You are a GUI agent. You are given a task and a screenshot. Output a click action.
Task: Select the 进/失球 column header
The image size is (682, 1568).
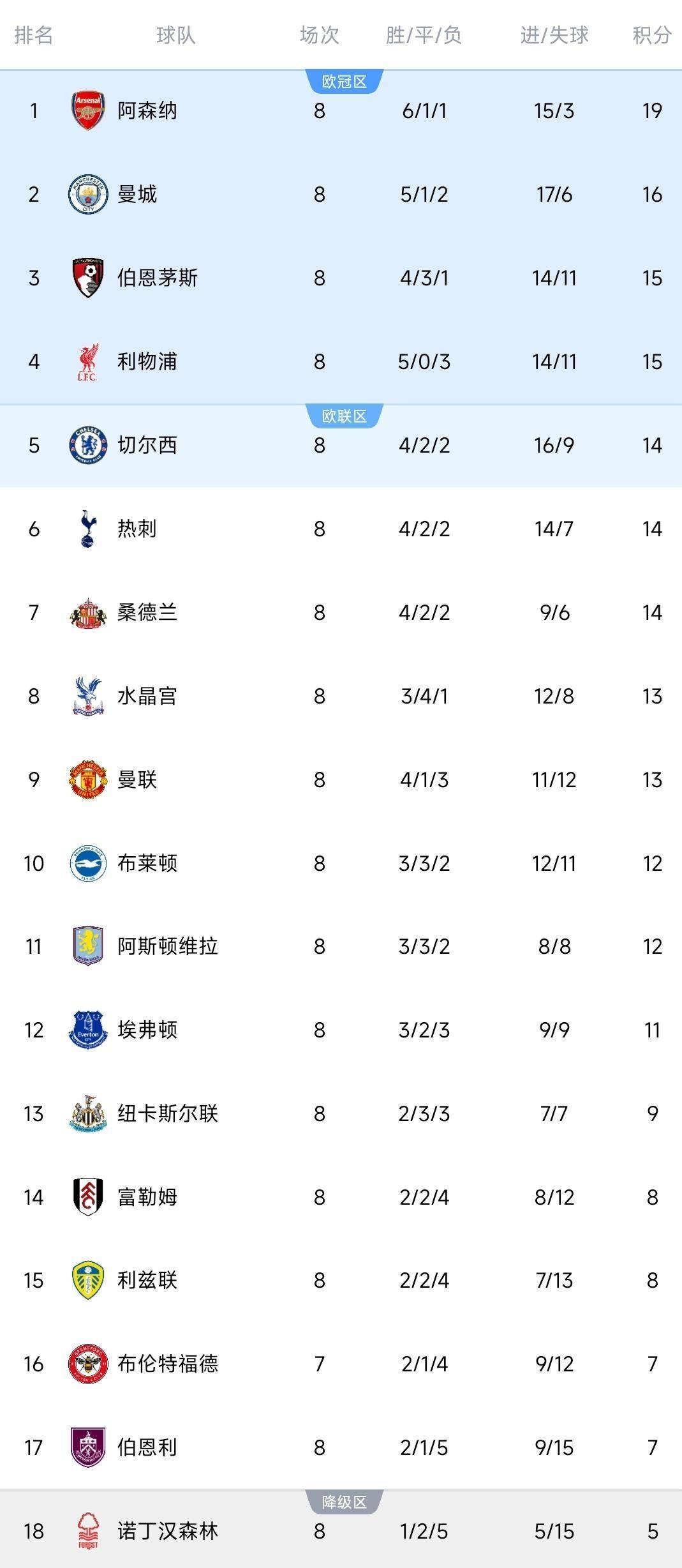[554, 36]
